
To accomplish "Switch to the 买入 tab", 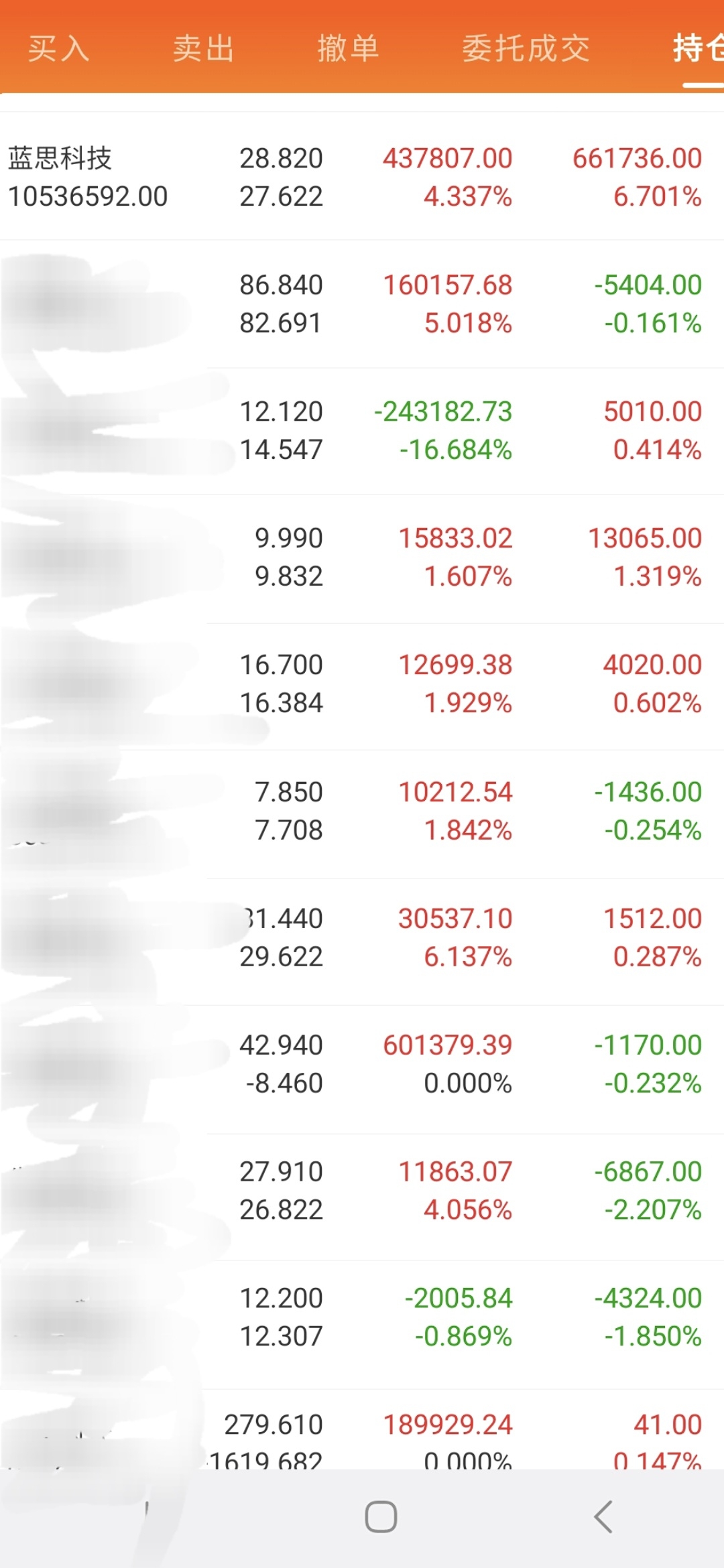I will [58, 49].
